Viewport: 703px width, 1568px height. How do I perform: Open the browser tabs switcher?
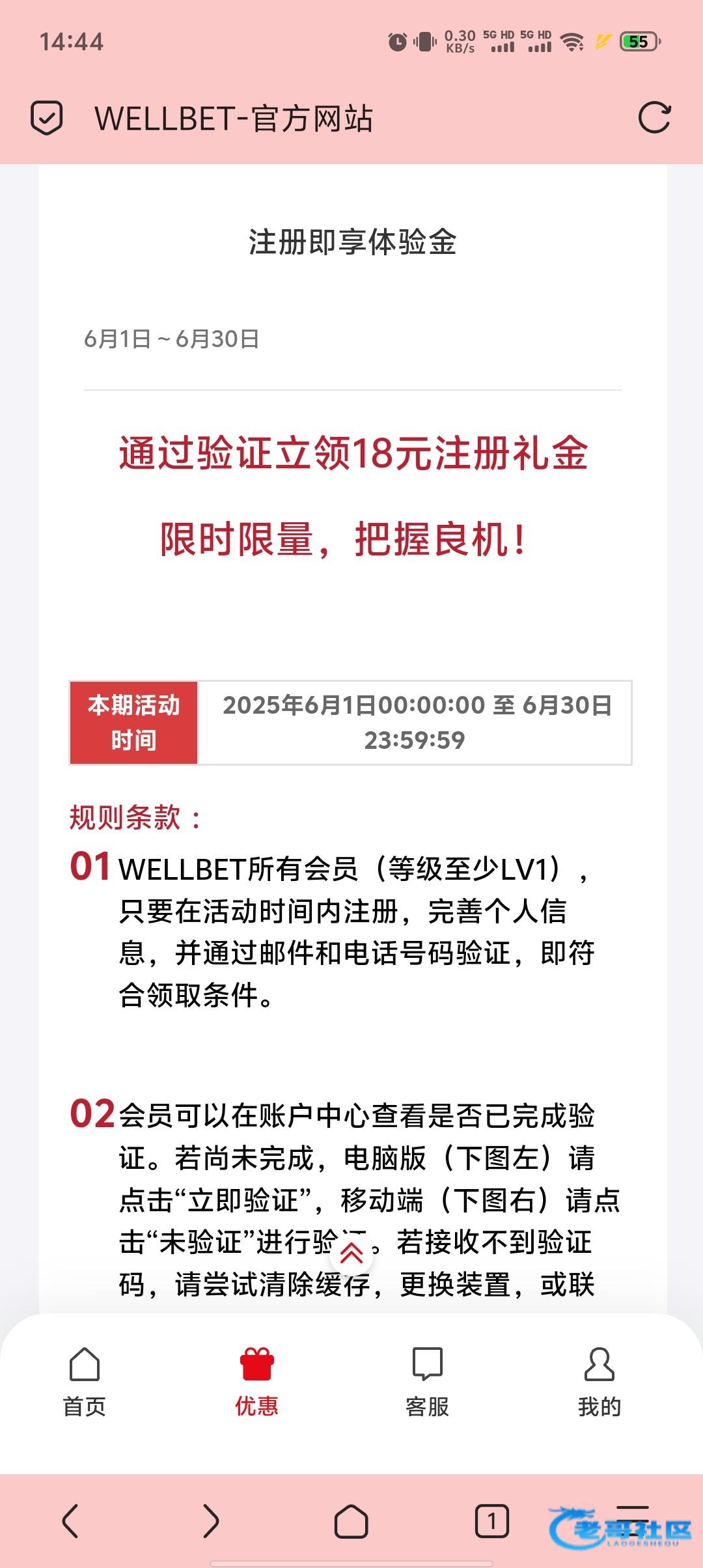click(x=492, y=1521)
